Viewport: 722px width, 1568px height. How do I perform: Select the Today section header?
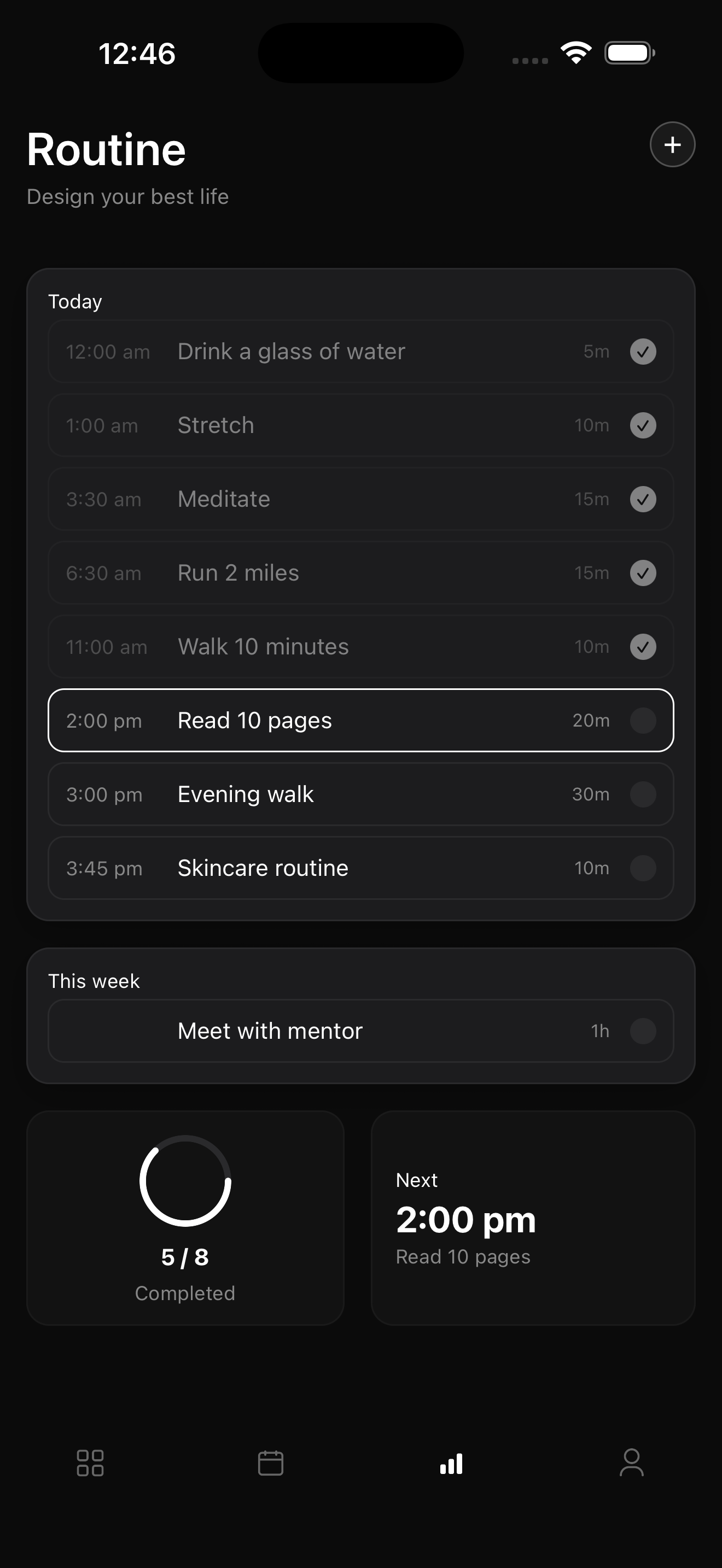click(x=75, y=301)
